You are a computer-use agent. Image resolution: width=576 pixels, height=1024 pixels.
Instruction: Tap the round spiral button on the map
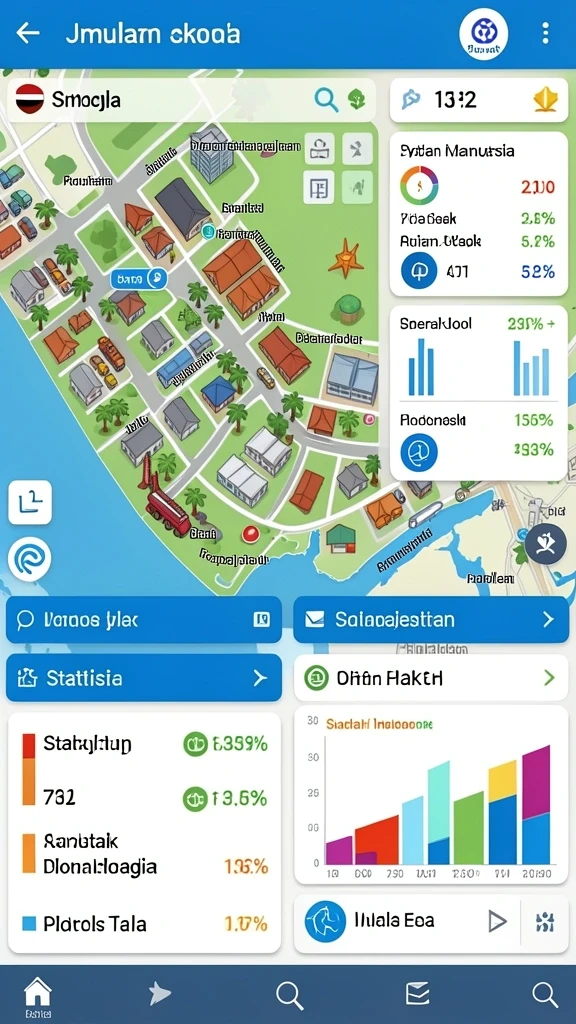click(x=30, y=560)
